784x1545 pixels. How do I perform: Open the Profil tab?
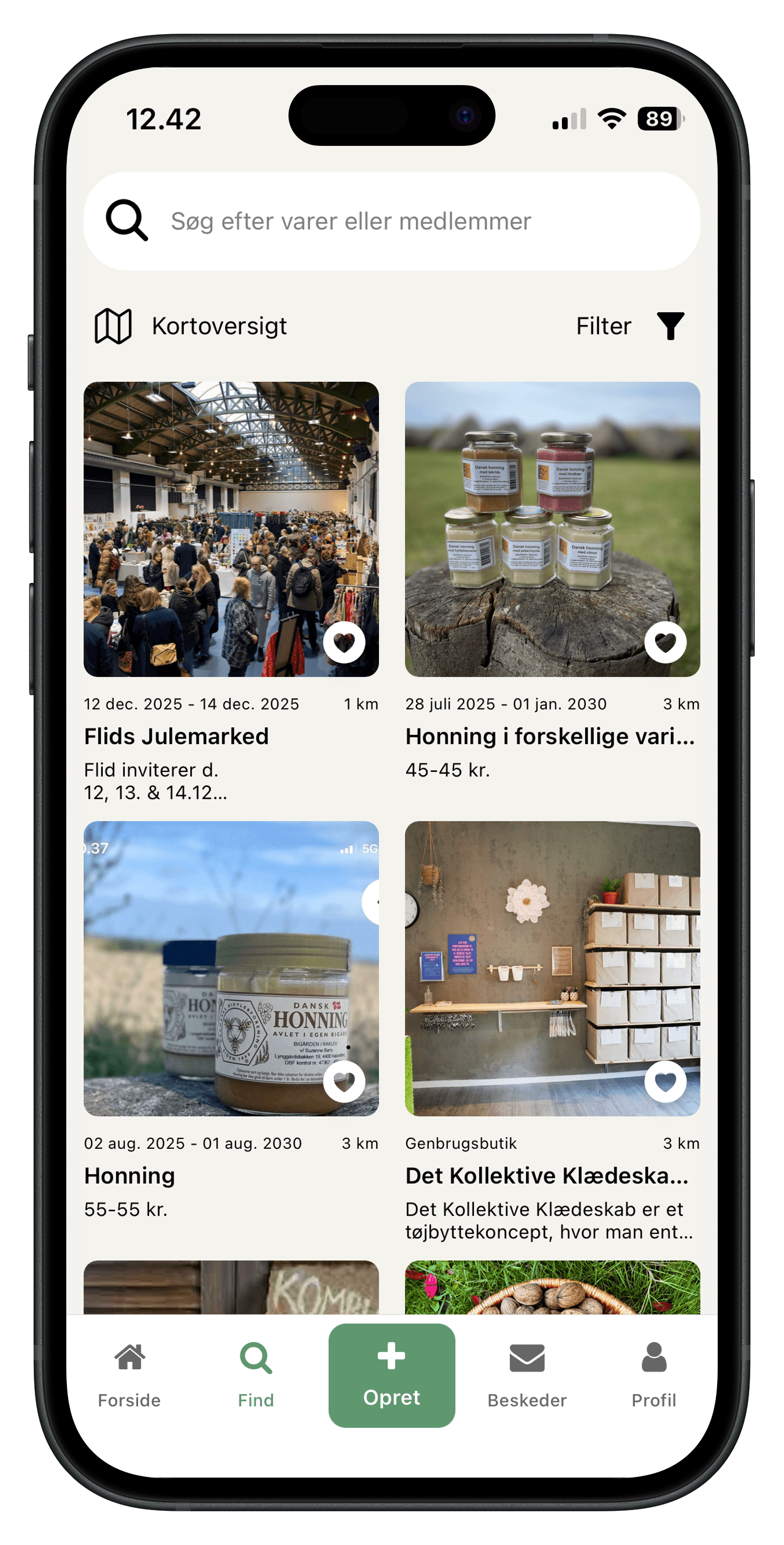tap(653, 1375)
